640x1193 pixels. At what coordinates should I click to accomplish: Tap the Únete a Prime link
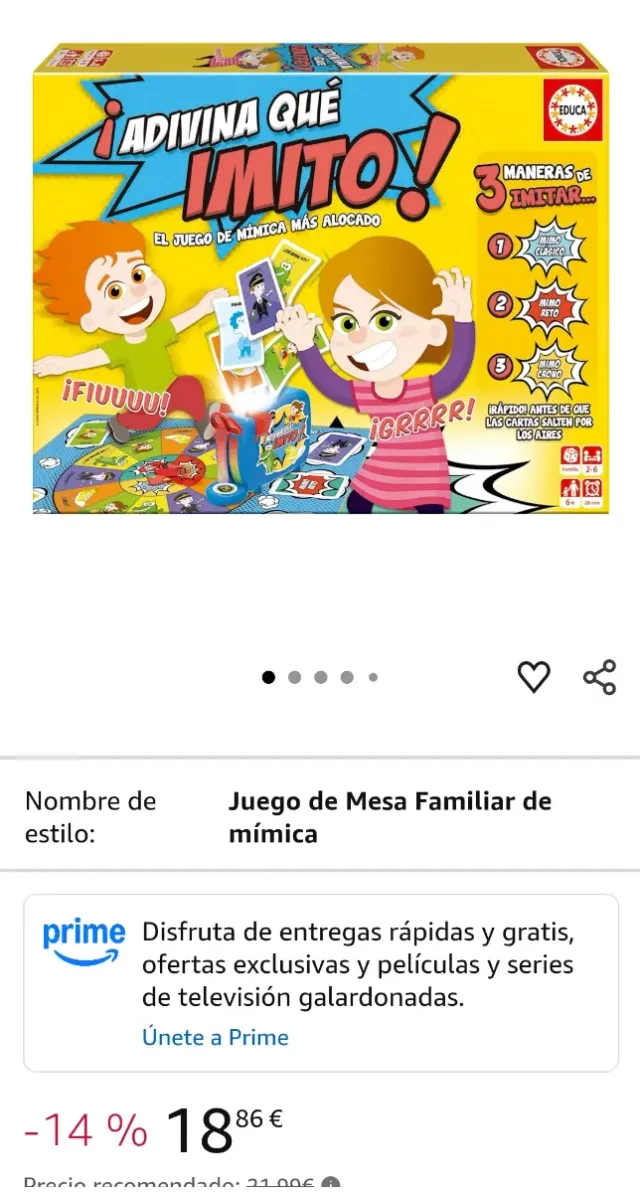point(215,1037)
